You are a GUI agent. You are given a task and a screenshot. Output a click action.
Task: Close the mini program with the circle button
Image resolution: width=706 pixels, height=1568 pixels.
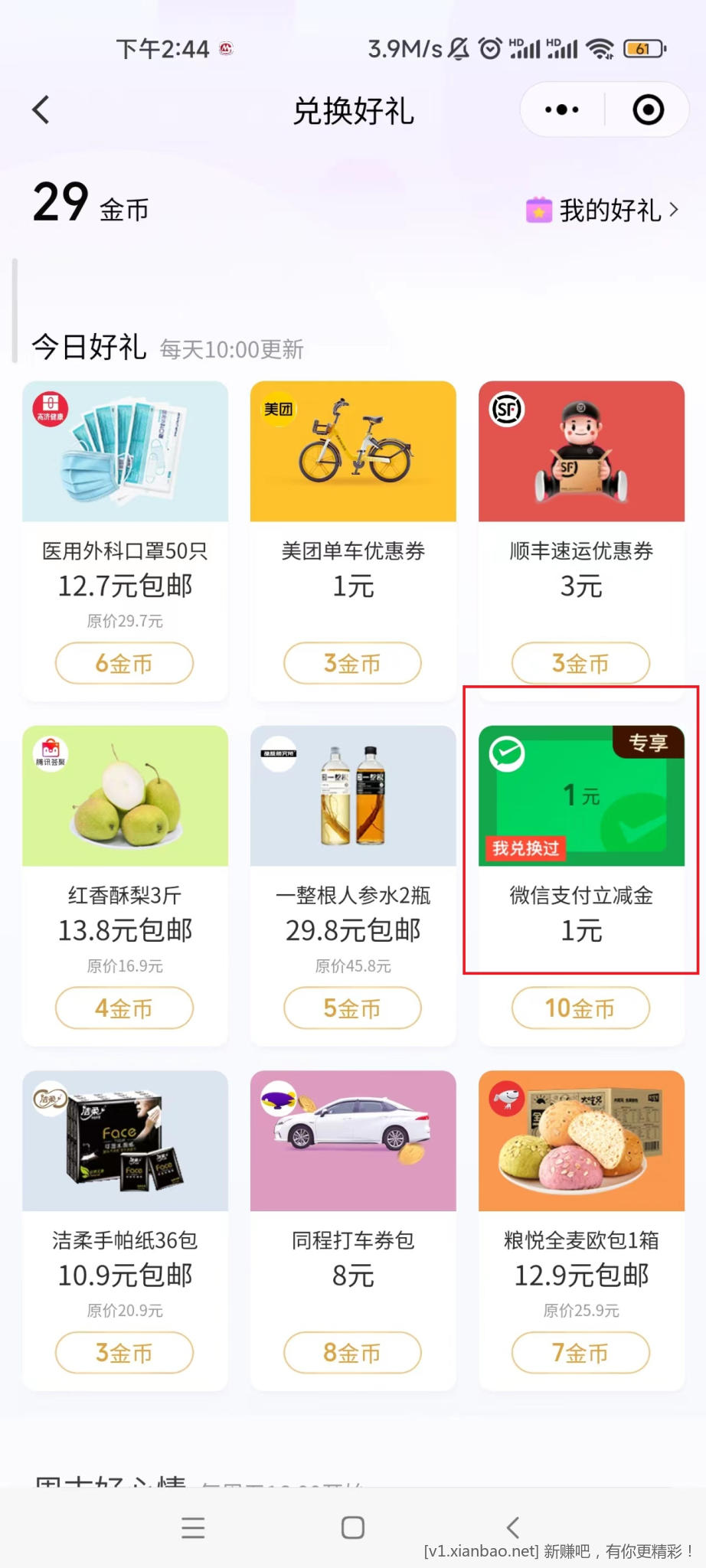[x=648, y=110]
